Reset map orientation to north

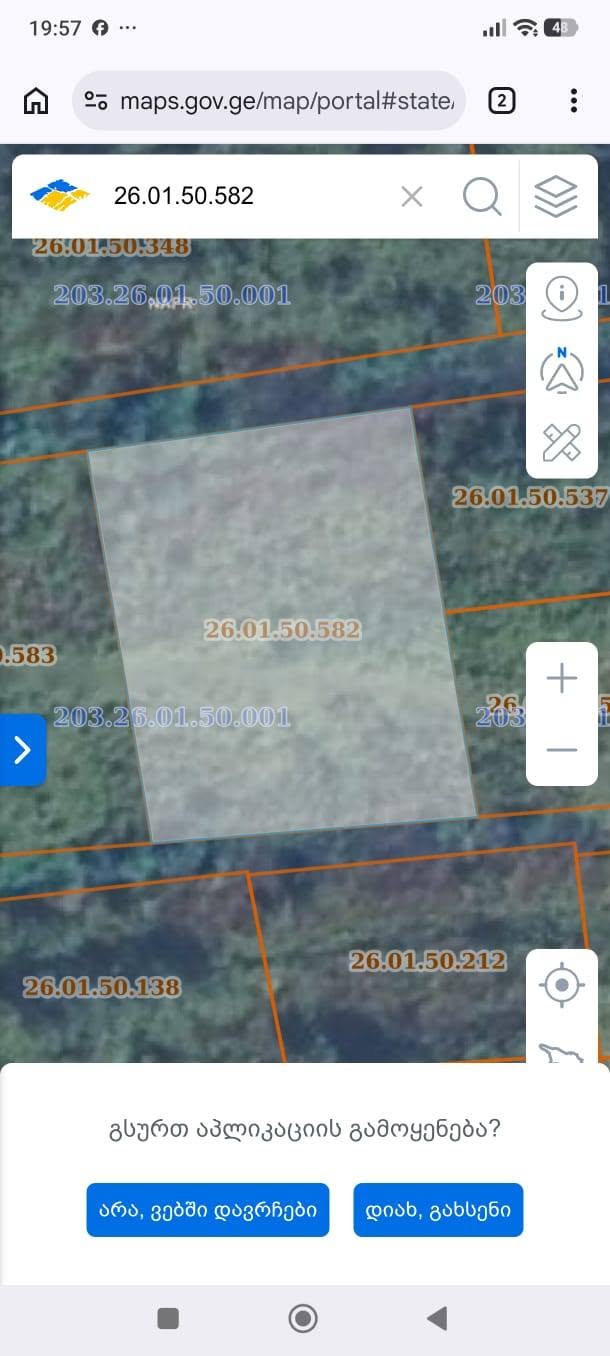(562, 371)
